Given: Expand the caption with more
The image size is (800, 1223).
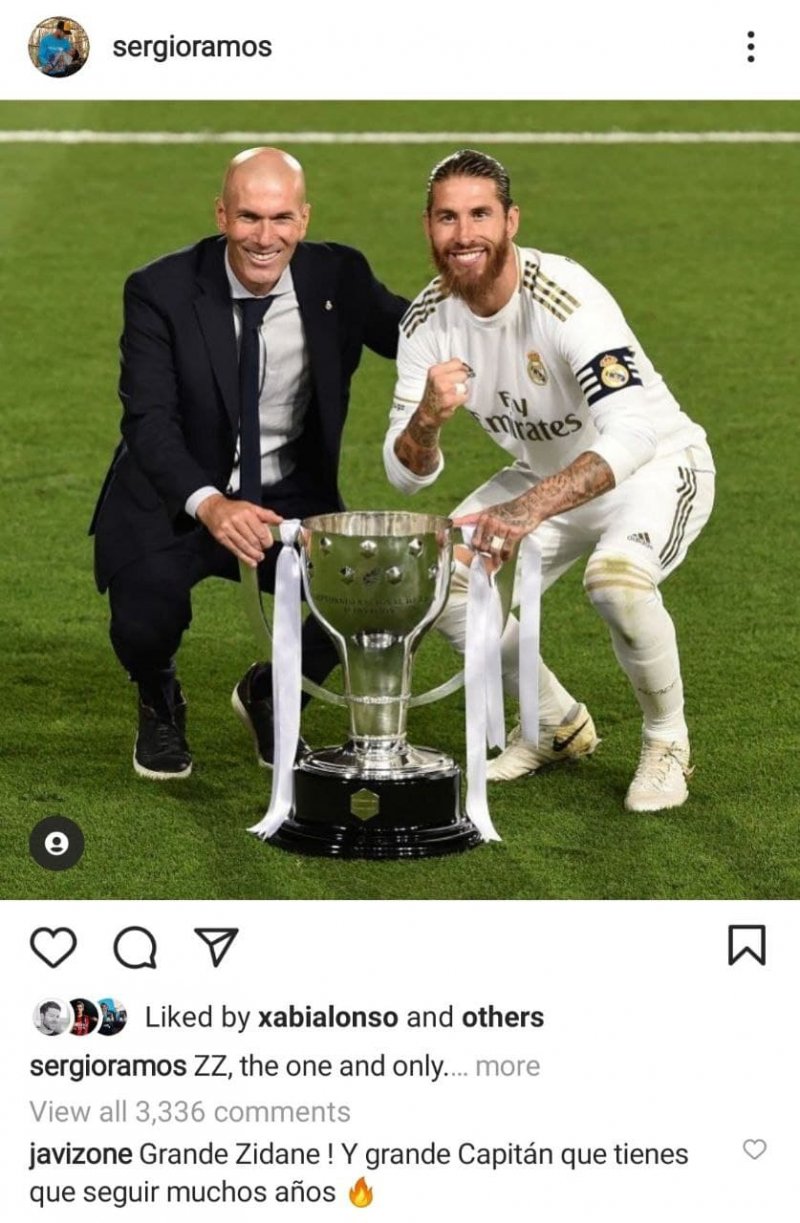Looking at the screenshot, I should tap(507, 1066).
